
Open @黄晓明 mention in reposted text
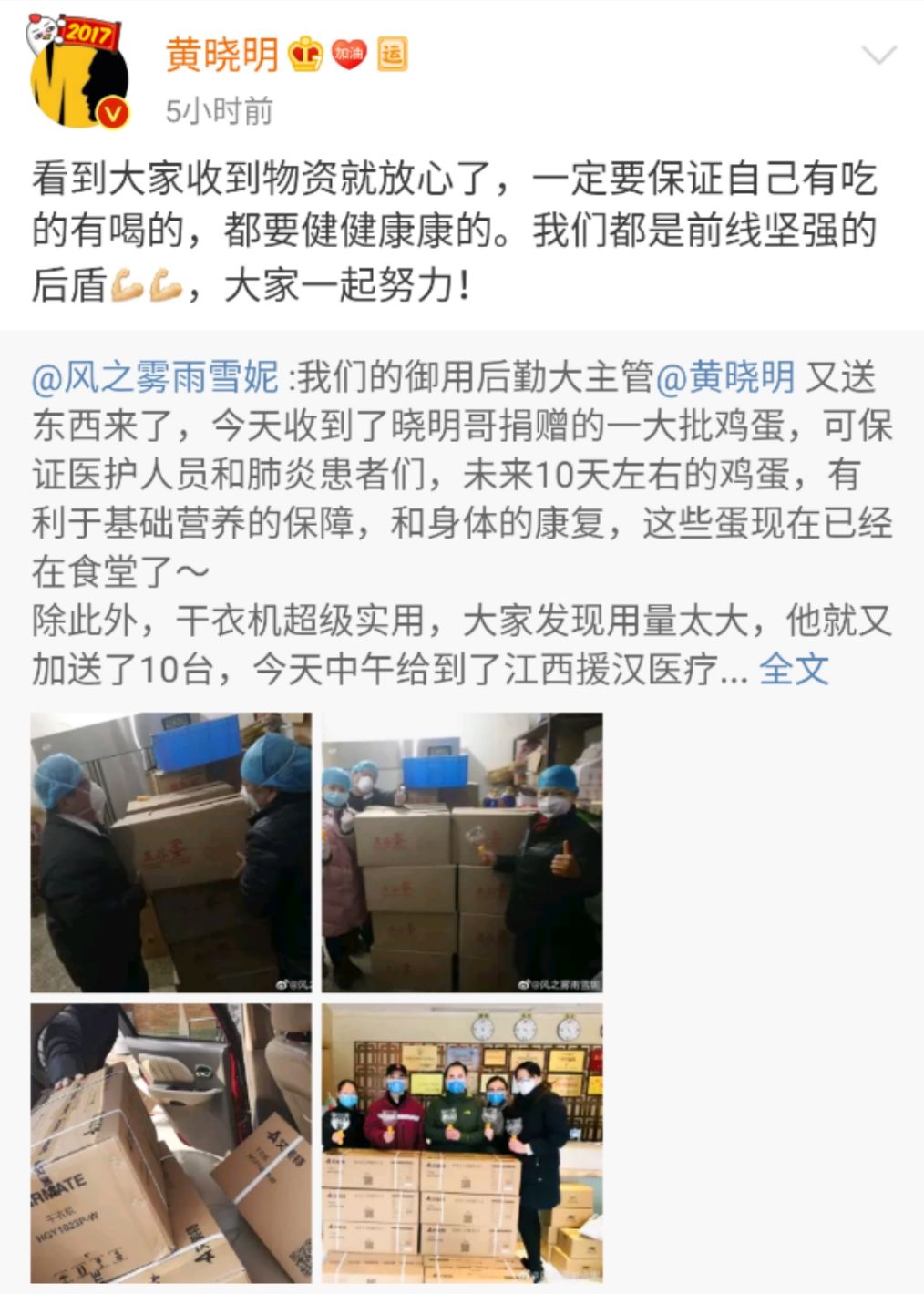725,377
